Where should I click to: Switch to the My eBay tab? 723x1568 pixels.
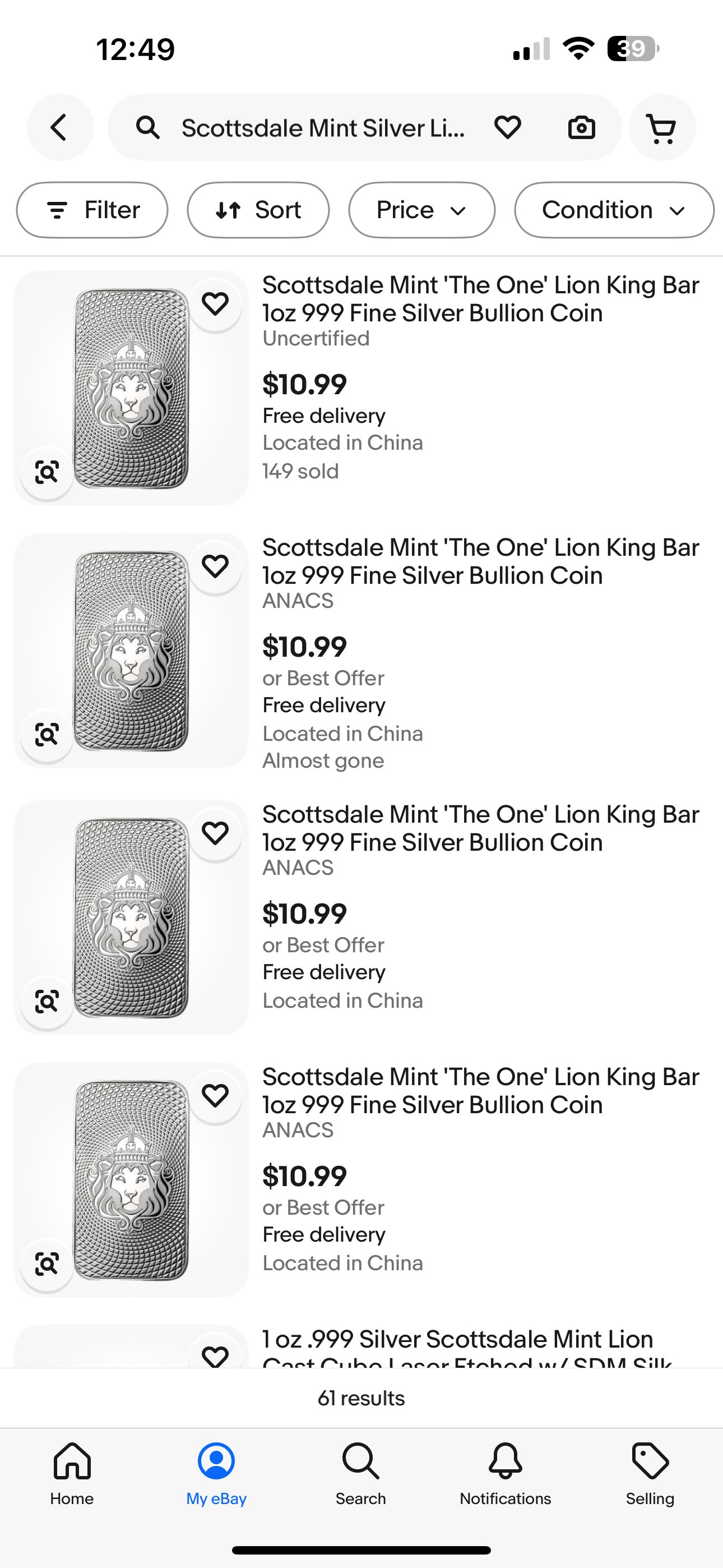216,1472
